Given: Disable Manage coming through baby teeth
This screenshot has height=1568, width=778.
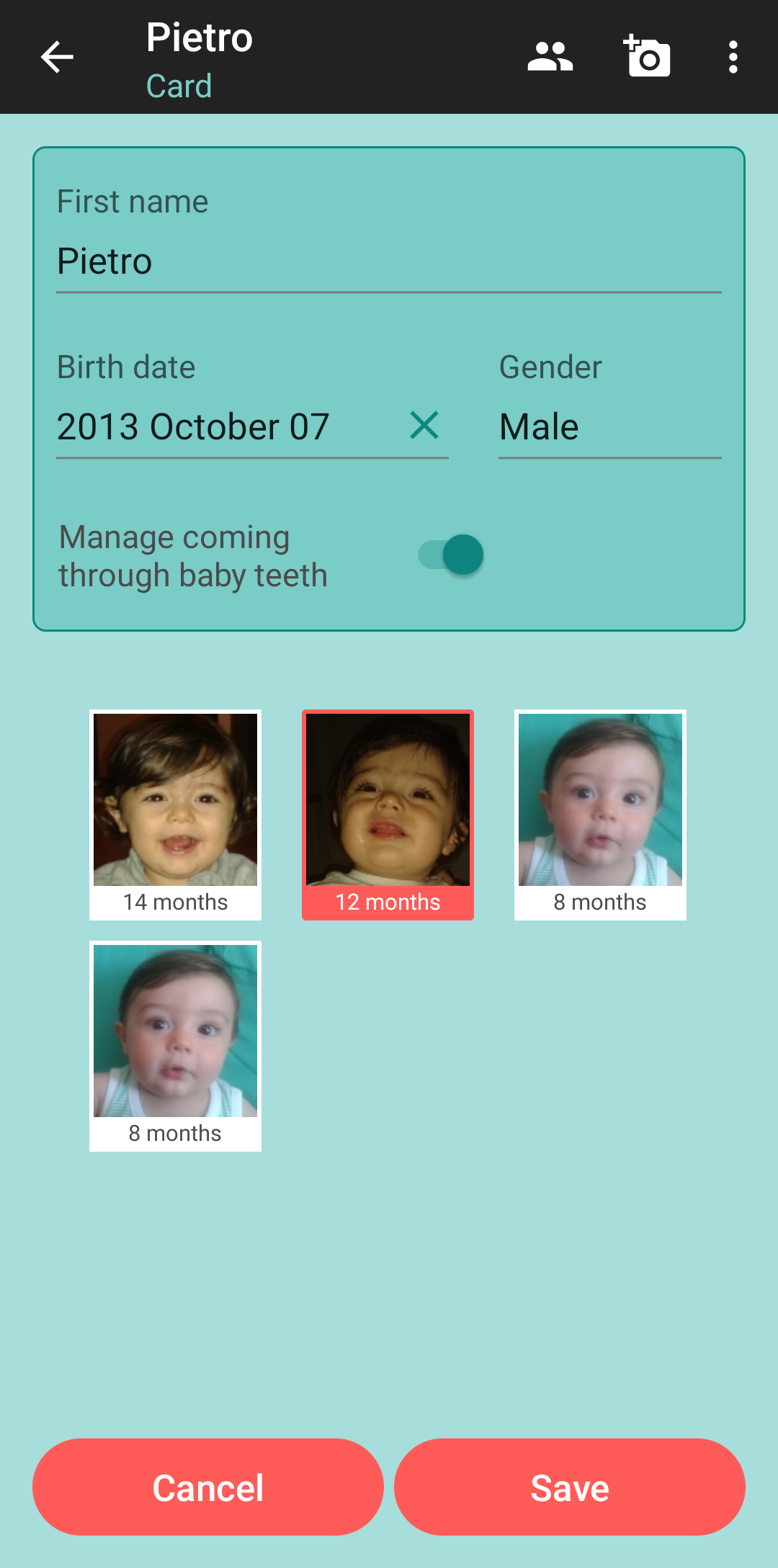Looking at the screenshot, I should tap(452, 555).
